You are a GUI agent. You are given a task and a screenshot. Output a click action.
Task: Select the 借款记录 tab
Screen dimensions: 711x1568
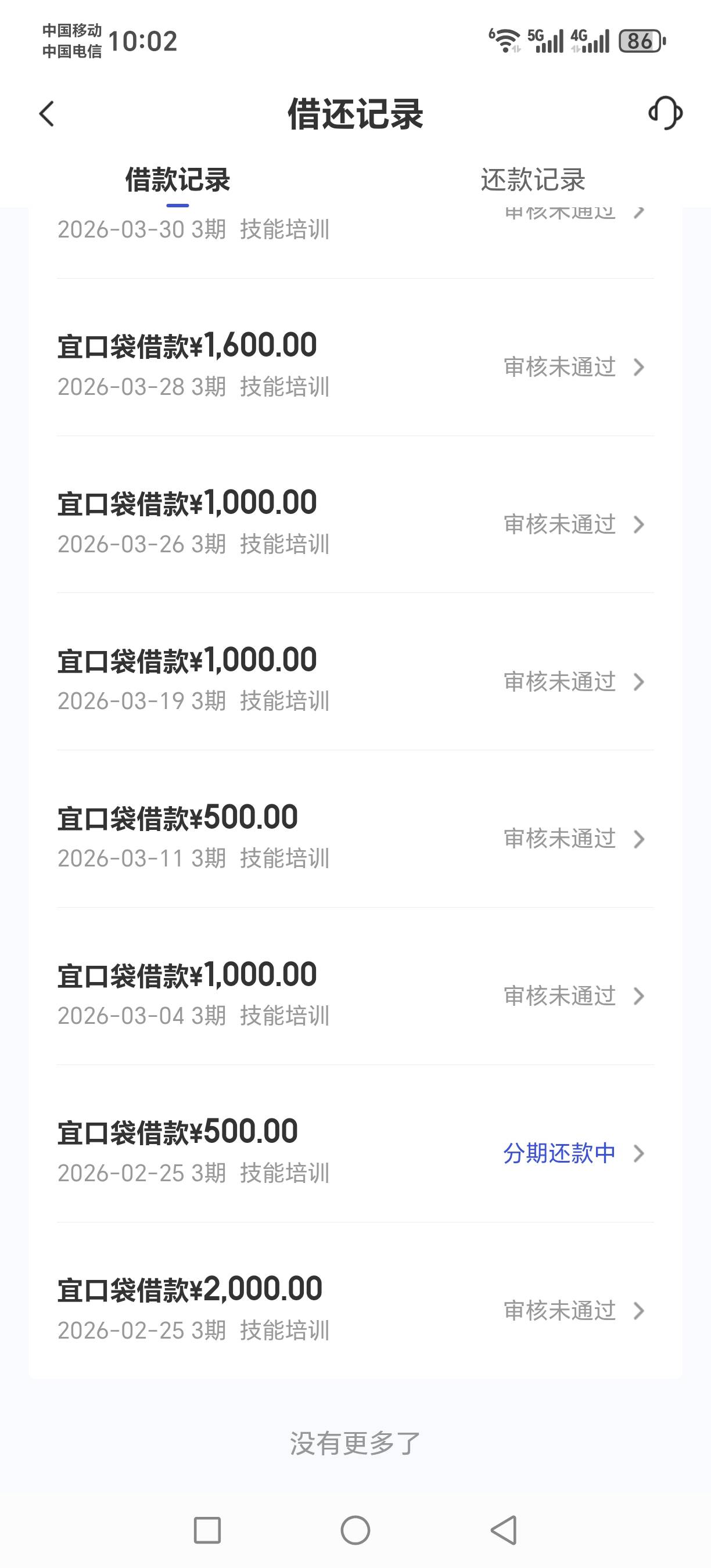coord(178,180)
